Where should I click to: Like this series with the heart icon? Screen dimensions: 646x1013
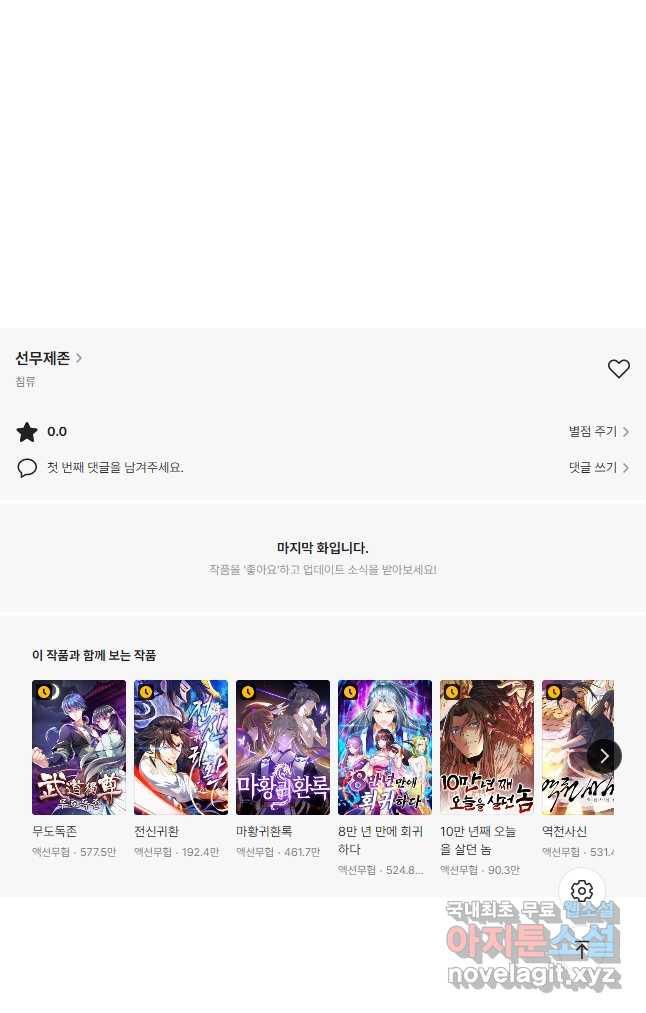(x=618, y=369)
